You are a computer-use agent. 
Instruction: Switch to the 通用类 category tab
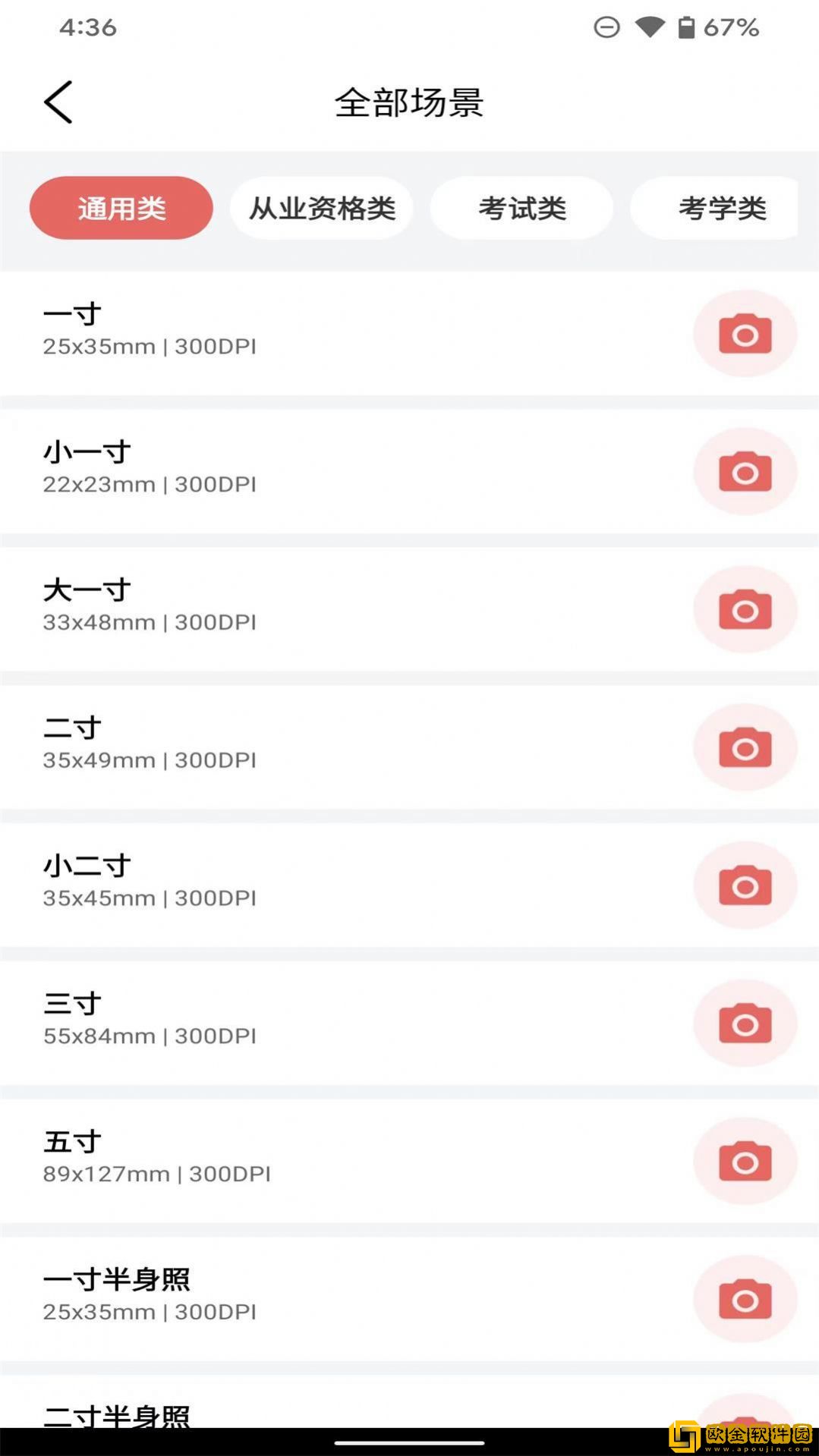(x=120, y=208)
